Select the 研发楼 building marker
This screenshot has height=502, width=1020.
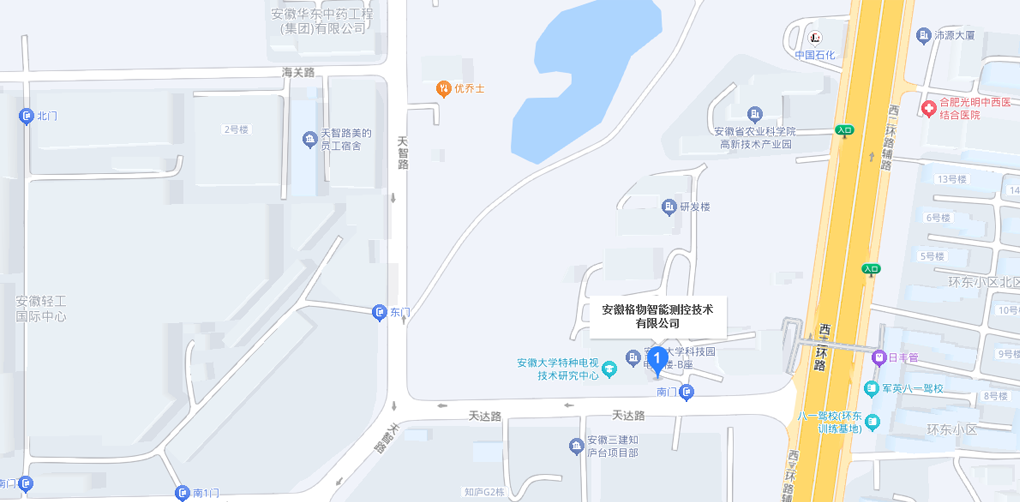(x=669, y=207)
